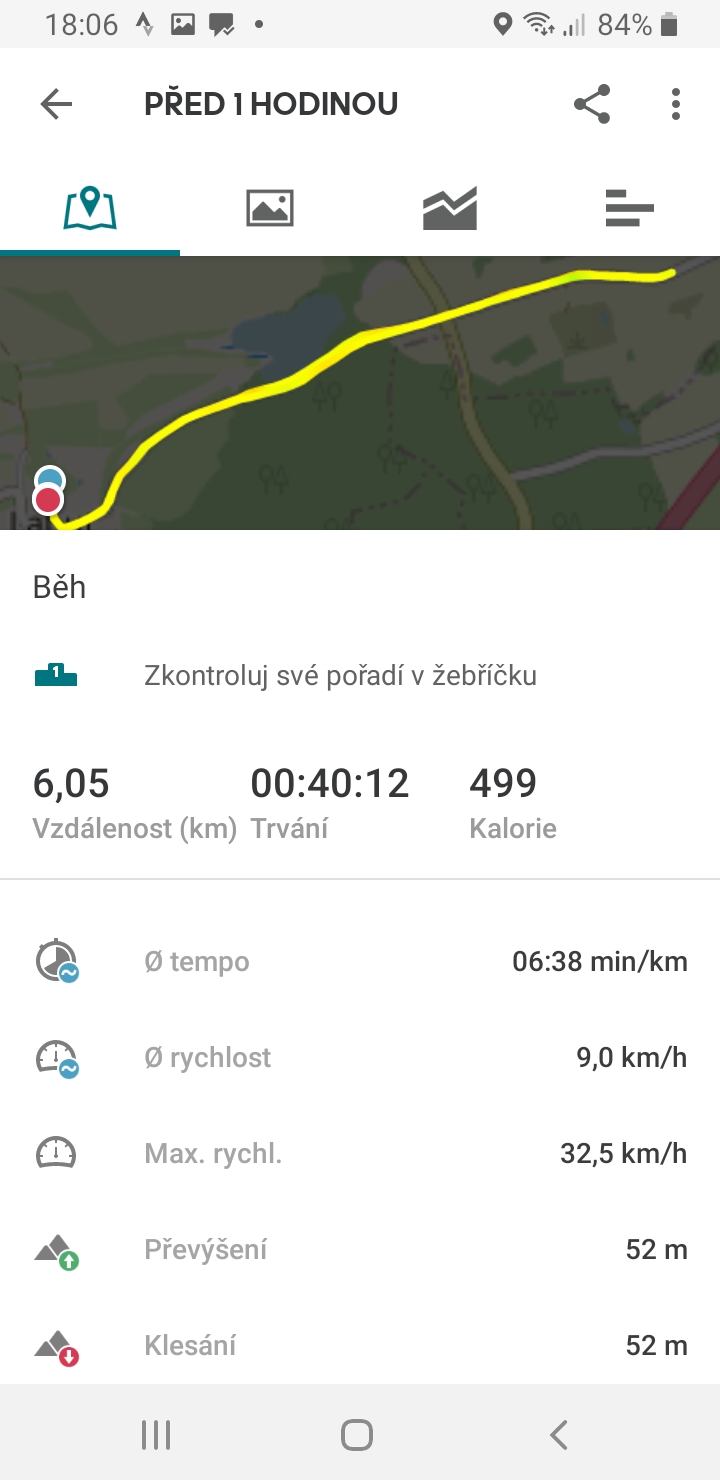The image size is (720, 1480).
Task: Switch to the photos tab
Action: pos(270,208)
